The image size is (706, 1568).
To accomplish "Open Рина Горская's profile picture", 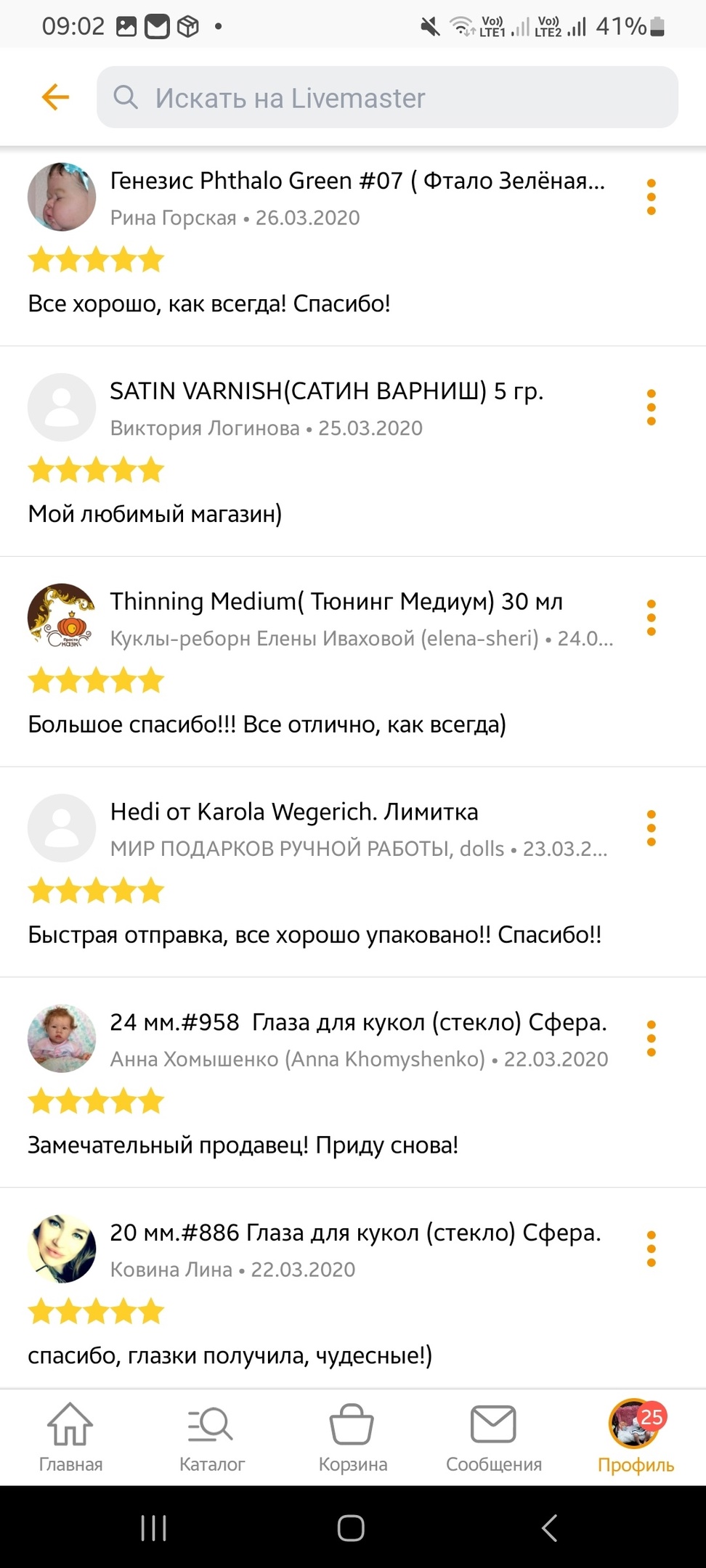I will [x=62, y=197].
